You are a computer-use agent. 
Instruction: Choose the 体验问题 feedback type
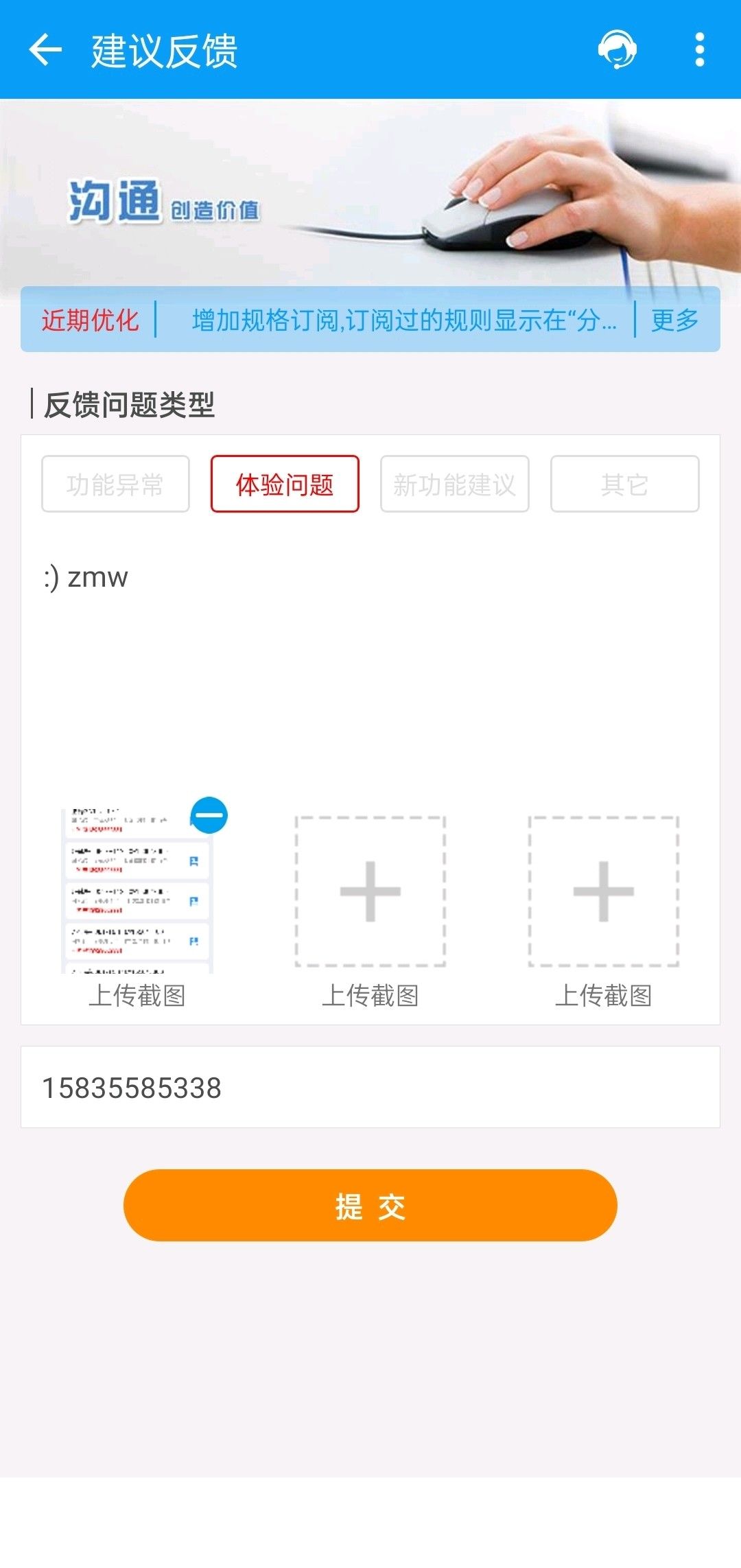click(x=285, y=484)
